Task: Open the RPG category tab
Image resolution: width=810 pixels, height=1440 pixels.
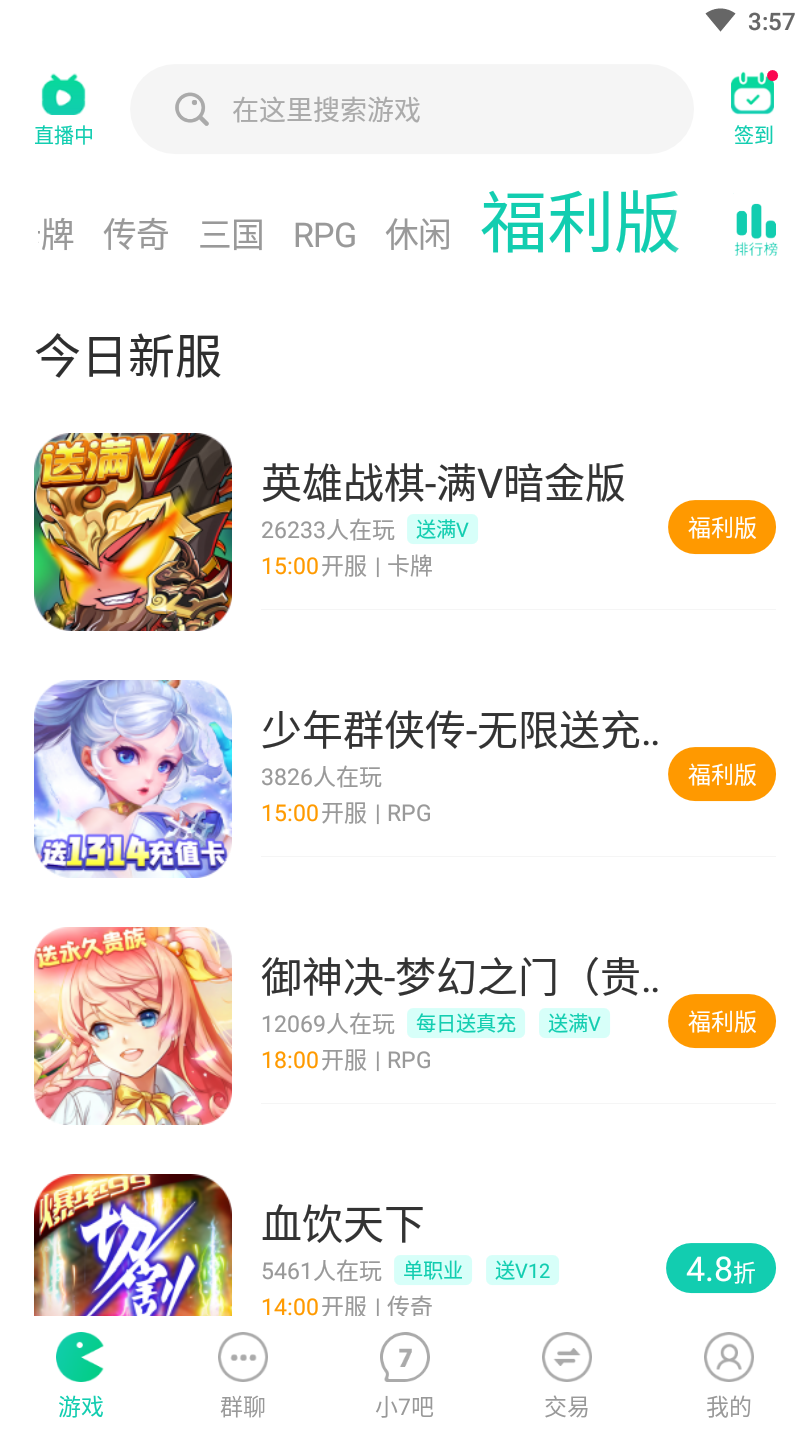Action: click(324, 235)
